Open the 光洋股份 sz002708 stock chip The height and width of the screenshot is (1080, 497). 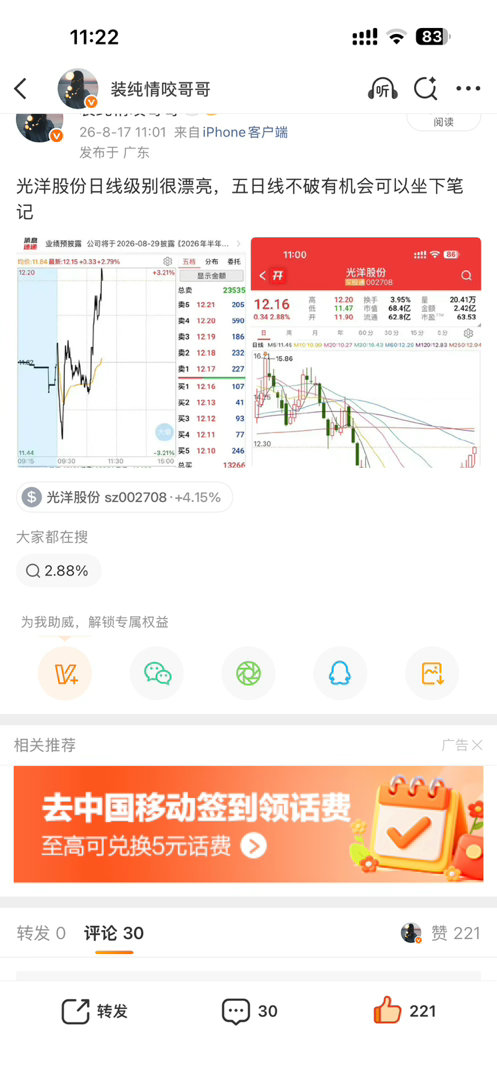(124, 497)
